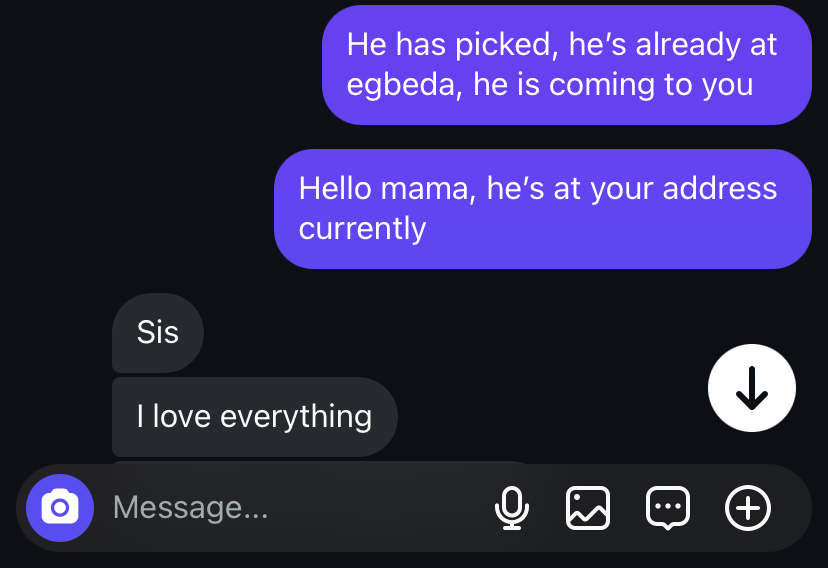Jump to the latest messages with the down arrow
The width and height of the screenshot is (828, 568).
coord(751,389)
